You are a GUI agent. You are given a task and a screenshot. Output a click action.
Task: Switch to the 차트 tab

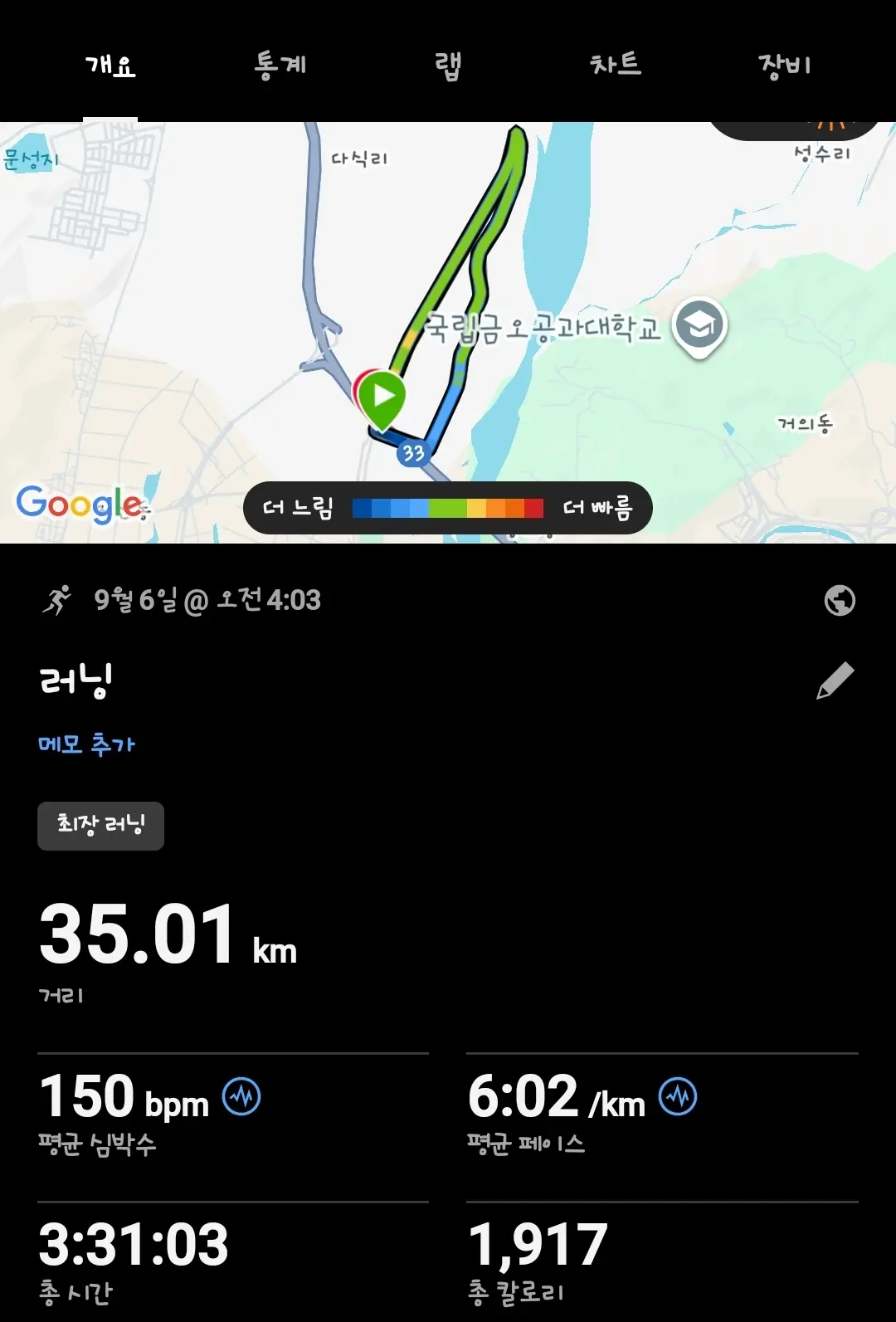616,65
